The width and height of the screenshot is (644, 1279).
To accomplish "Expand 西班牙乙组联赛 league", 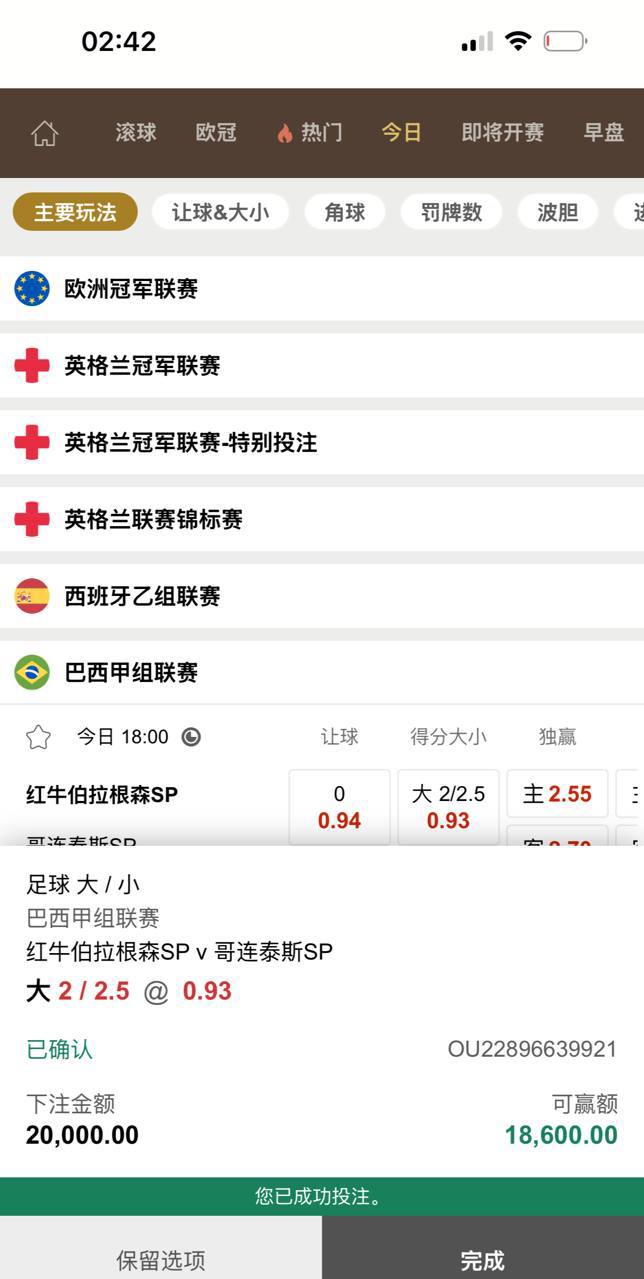I will coord(322,596).
